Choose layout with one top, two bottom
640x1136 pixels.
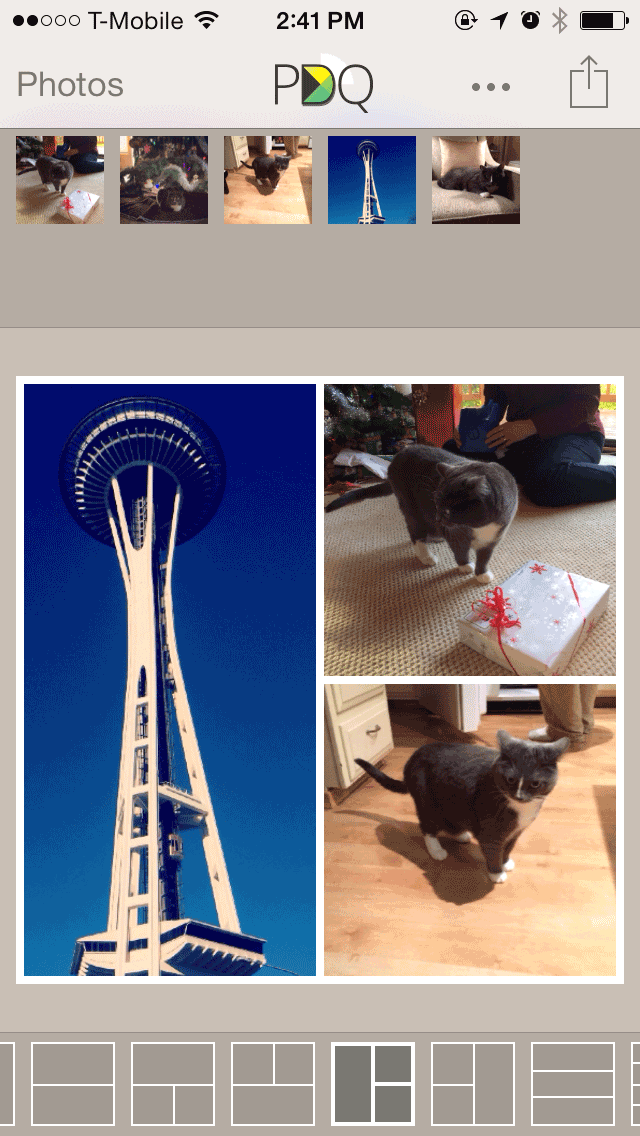point(173,1084)
